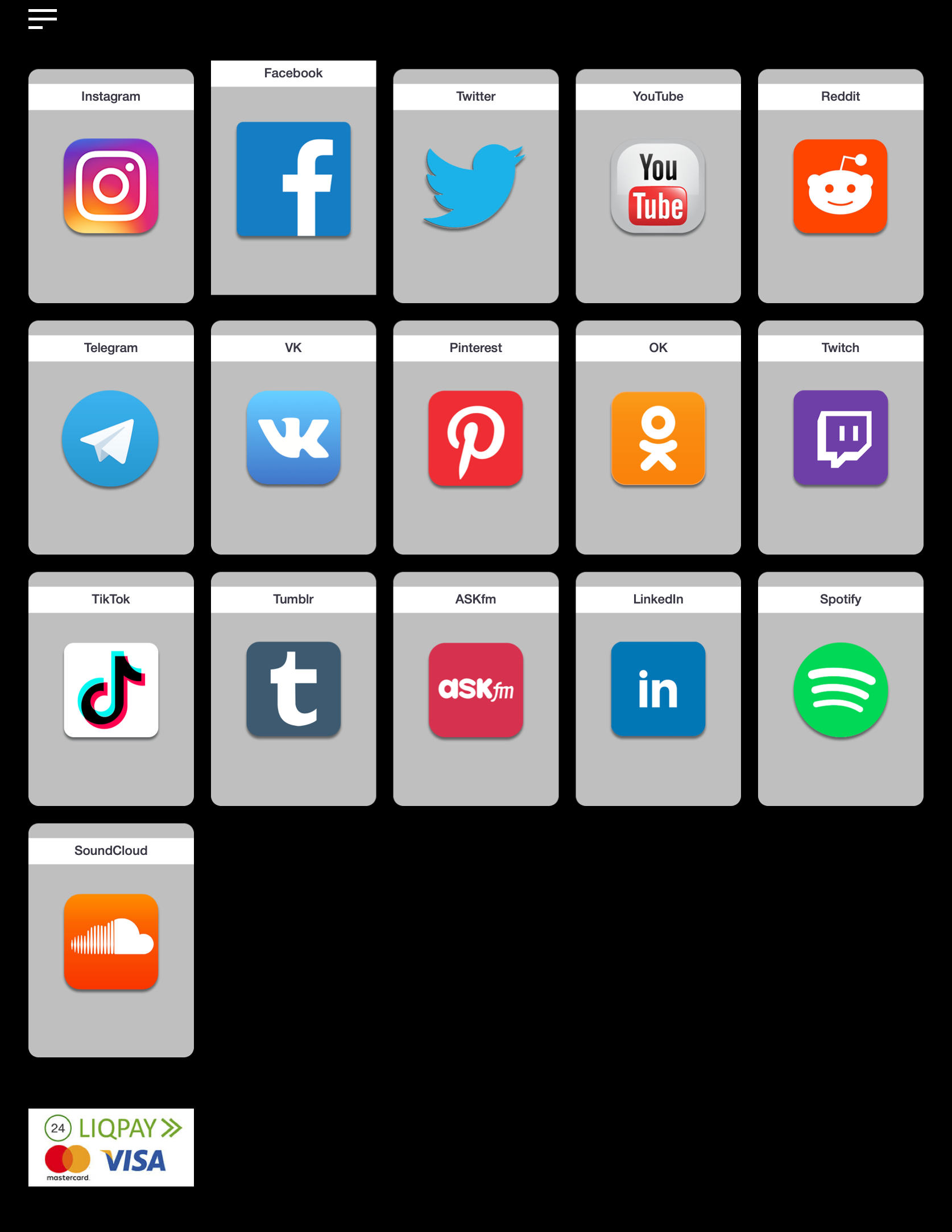Select the VK card
This screenshot has height=1232, width=952.
(293, 438)
